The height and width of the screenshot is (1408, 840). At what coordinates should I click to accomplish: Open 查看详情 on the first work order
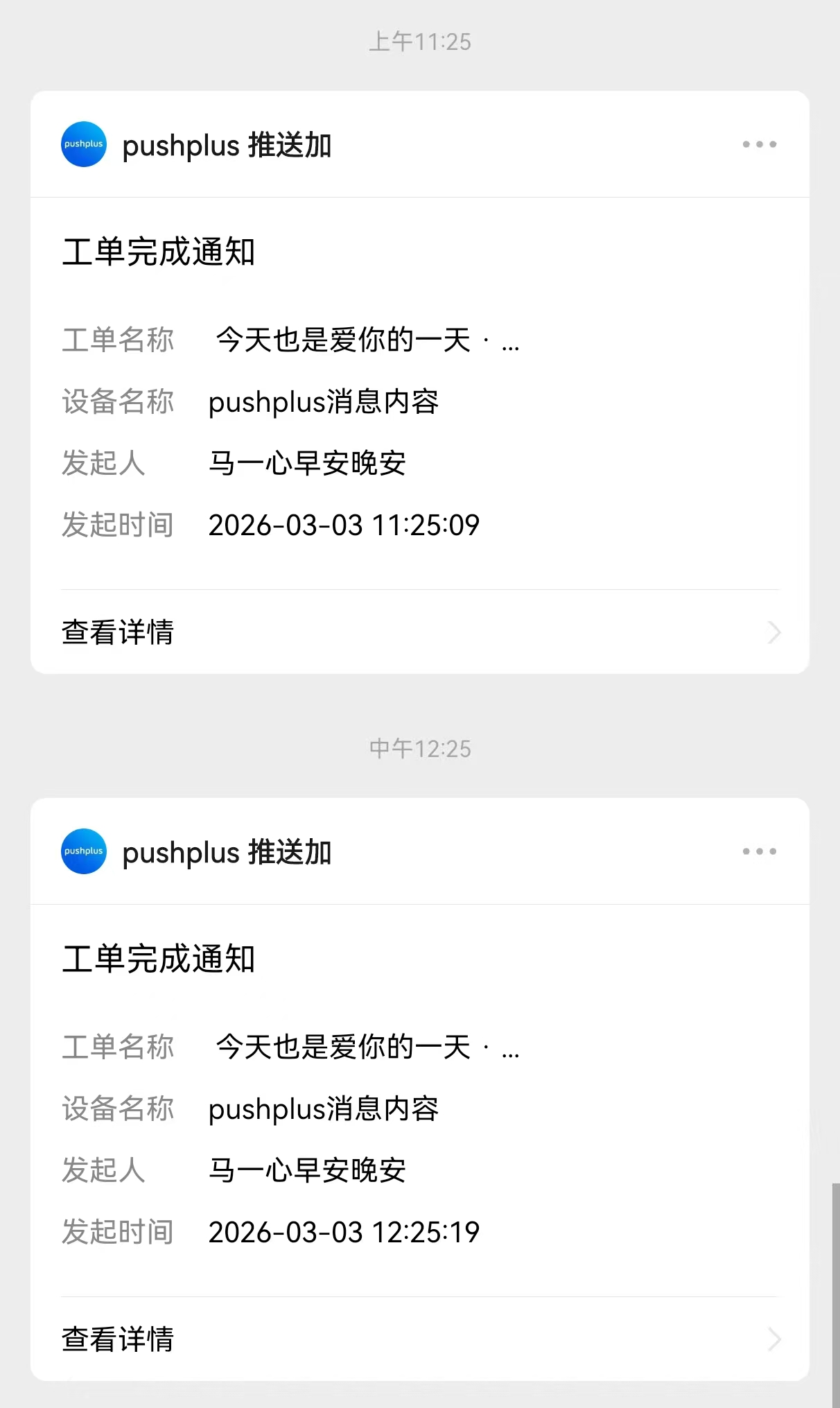click(x=118, y=632)
